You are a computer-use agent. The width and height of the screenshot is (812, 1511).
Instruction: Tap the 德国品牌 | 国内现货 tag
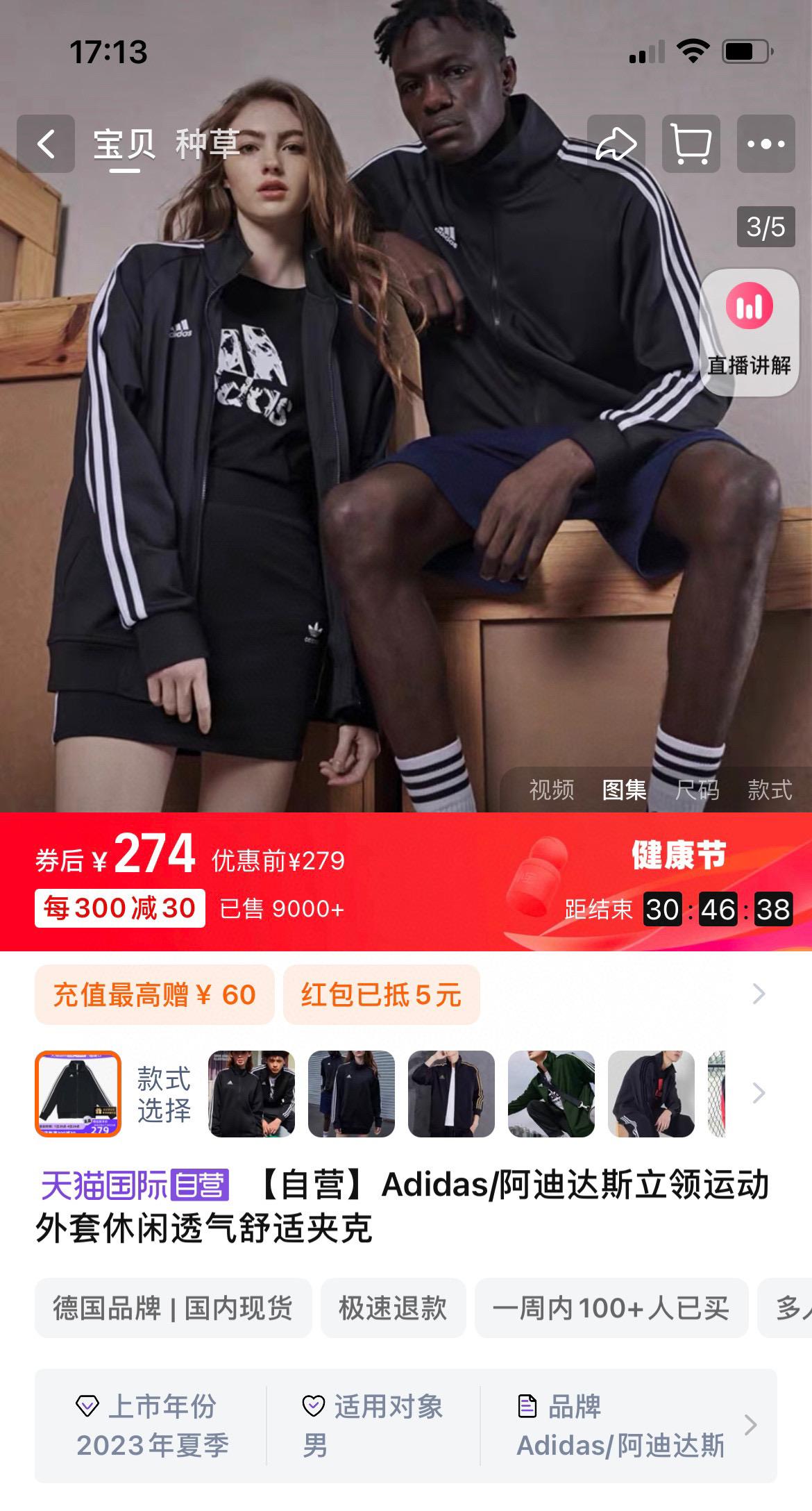[x=173, y=1308]
